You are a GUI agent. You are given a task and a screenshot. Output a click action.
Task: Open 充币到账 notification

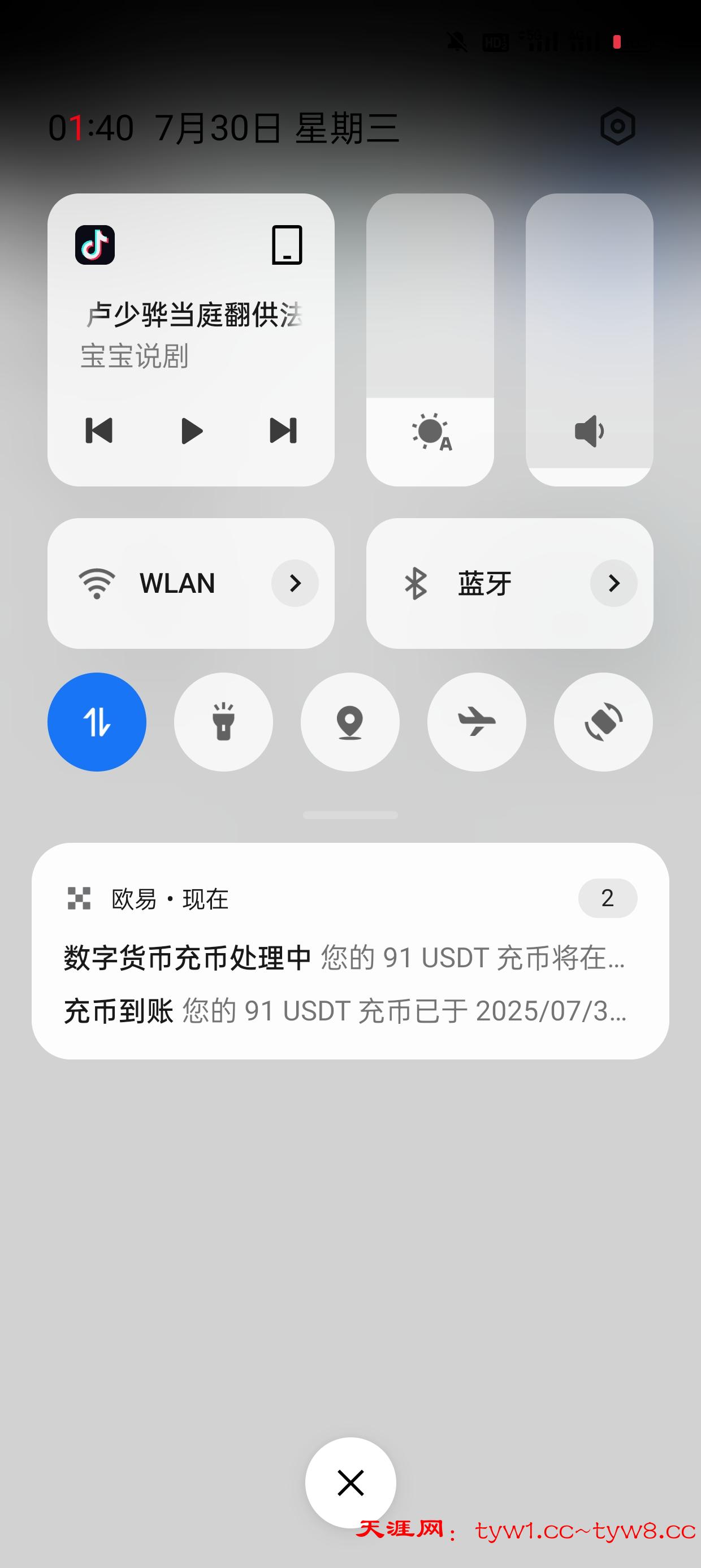pos(344,1011)
